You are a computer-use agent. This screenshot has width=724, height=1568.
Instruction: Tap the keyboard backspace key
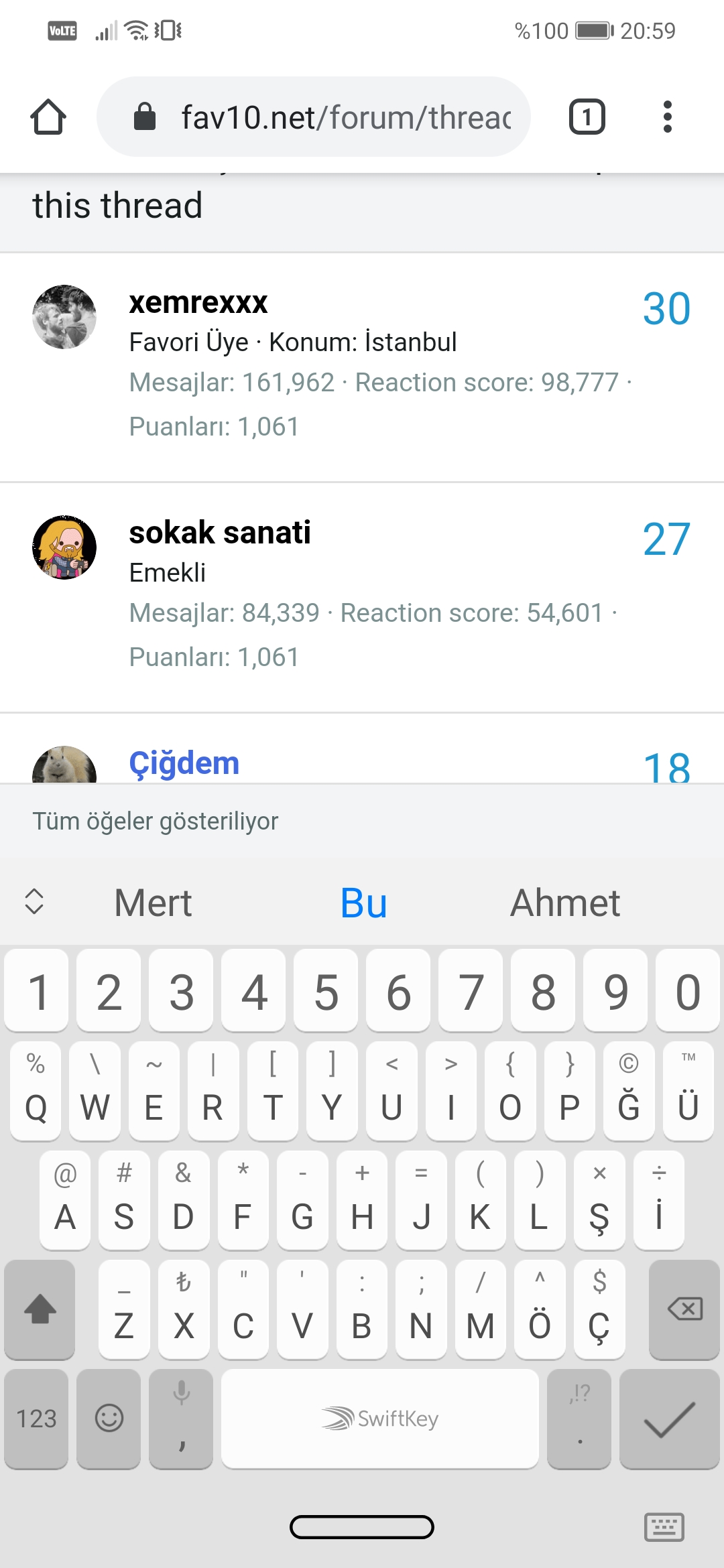[684, 1309]
